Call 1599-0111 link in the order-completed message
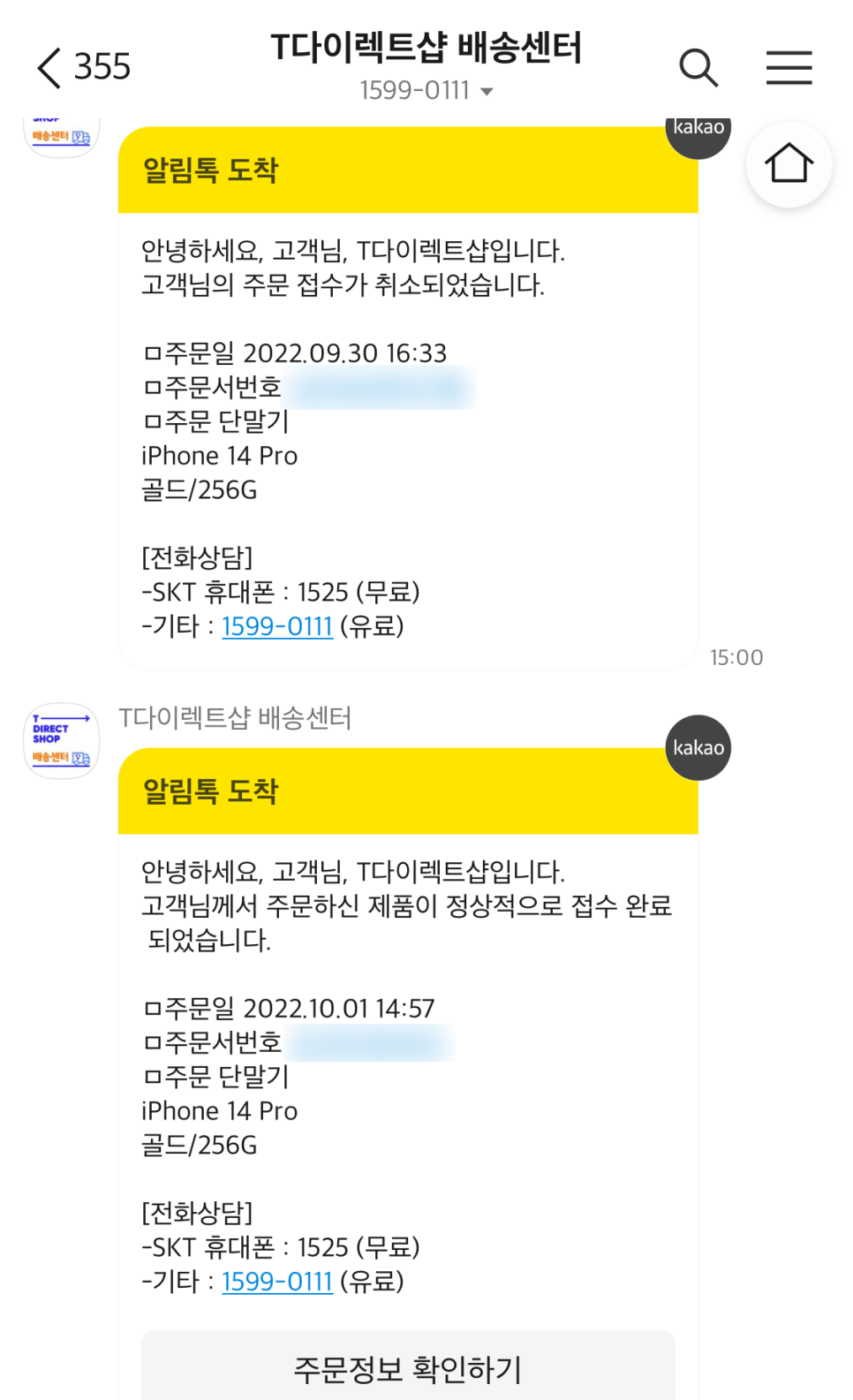The width and height of the screenshot is (853, 1400). [x=277, y=1282]
